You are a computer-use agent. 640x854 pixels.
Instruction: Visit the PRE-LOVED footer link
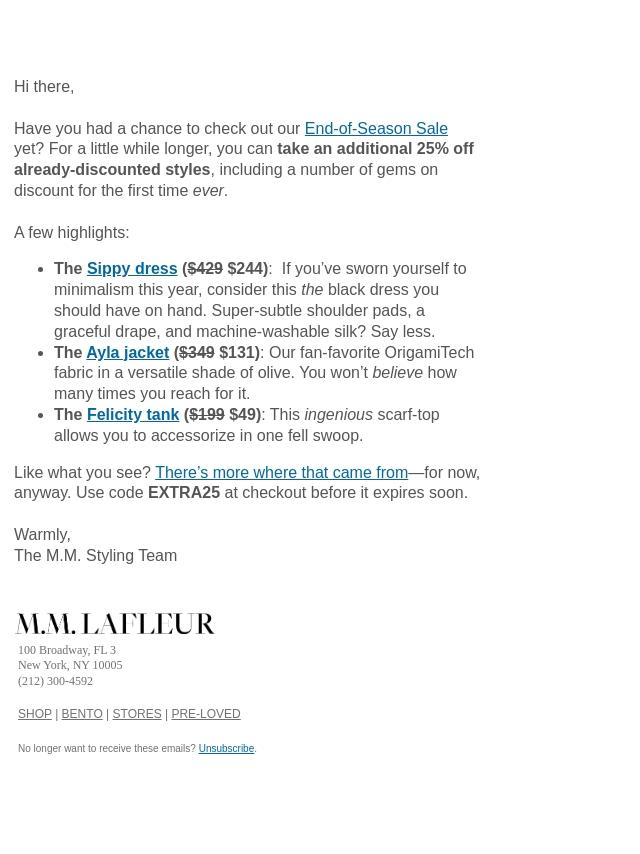[x=205, y=714]
